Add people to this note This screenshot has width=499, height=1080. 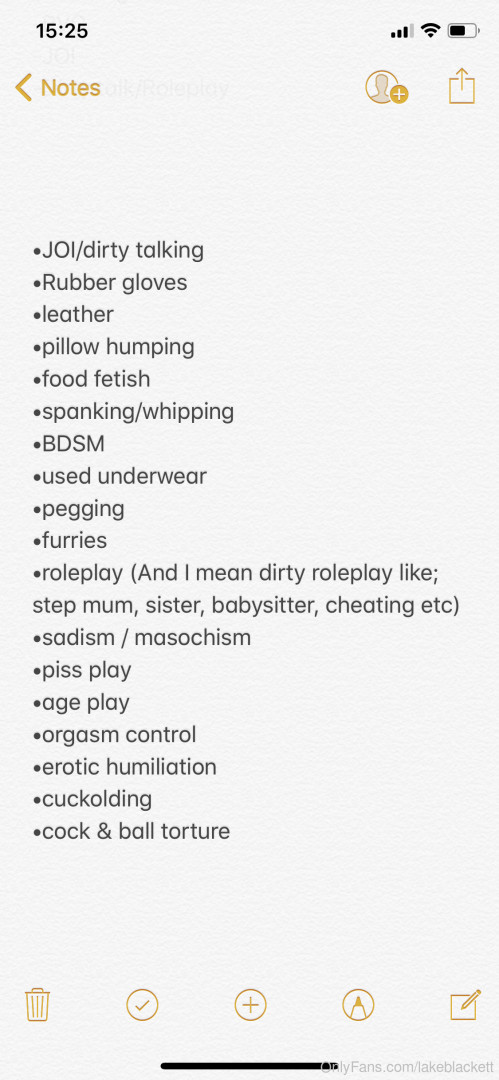(x=386, y=87)
